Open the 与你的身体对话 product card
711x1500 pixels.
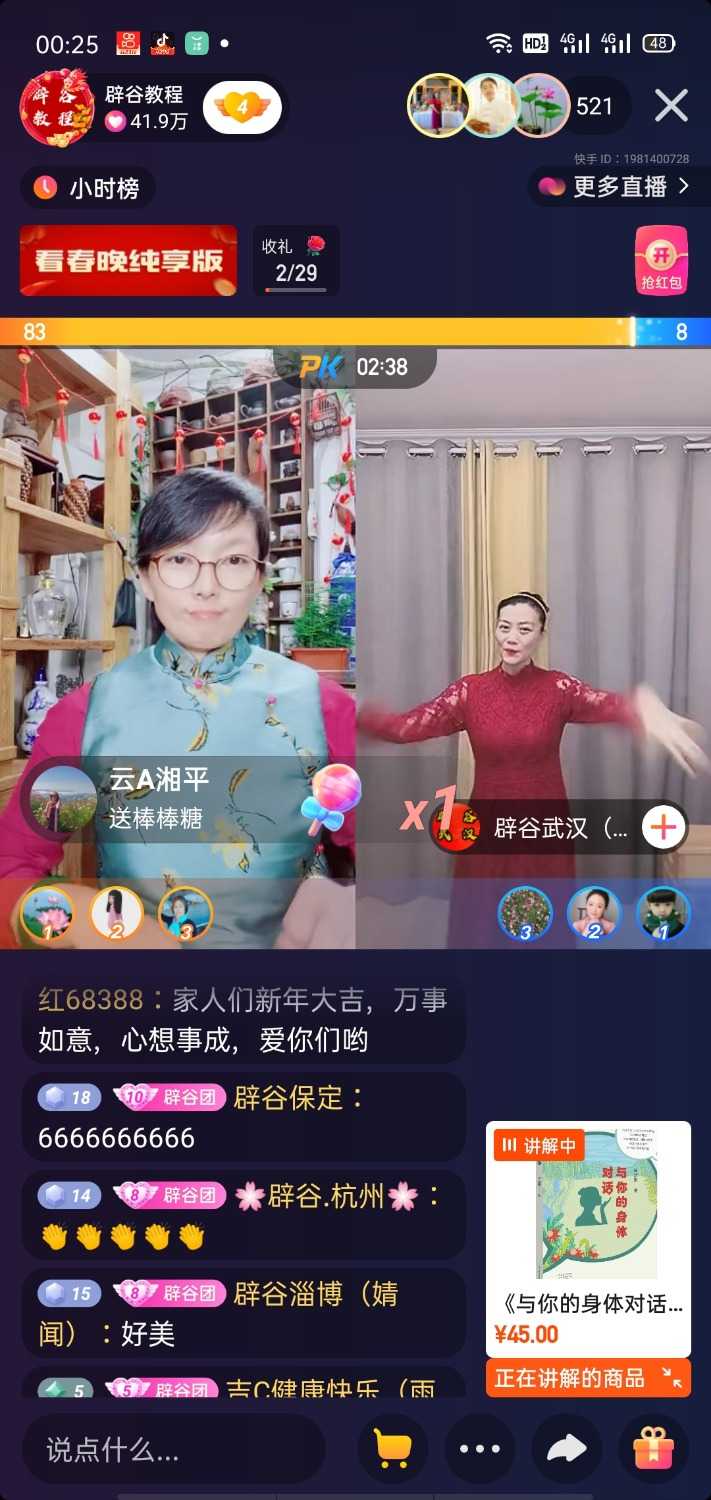coord(588,1240)
